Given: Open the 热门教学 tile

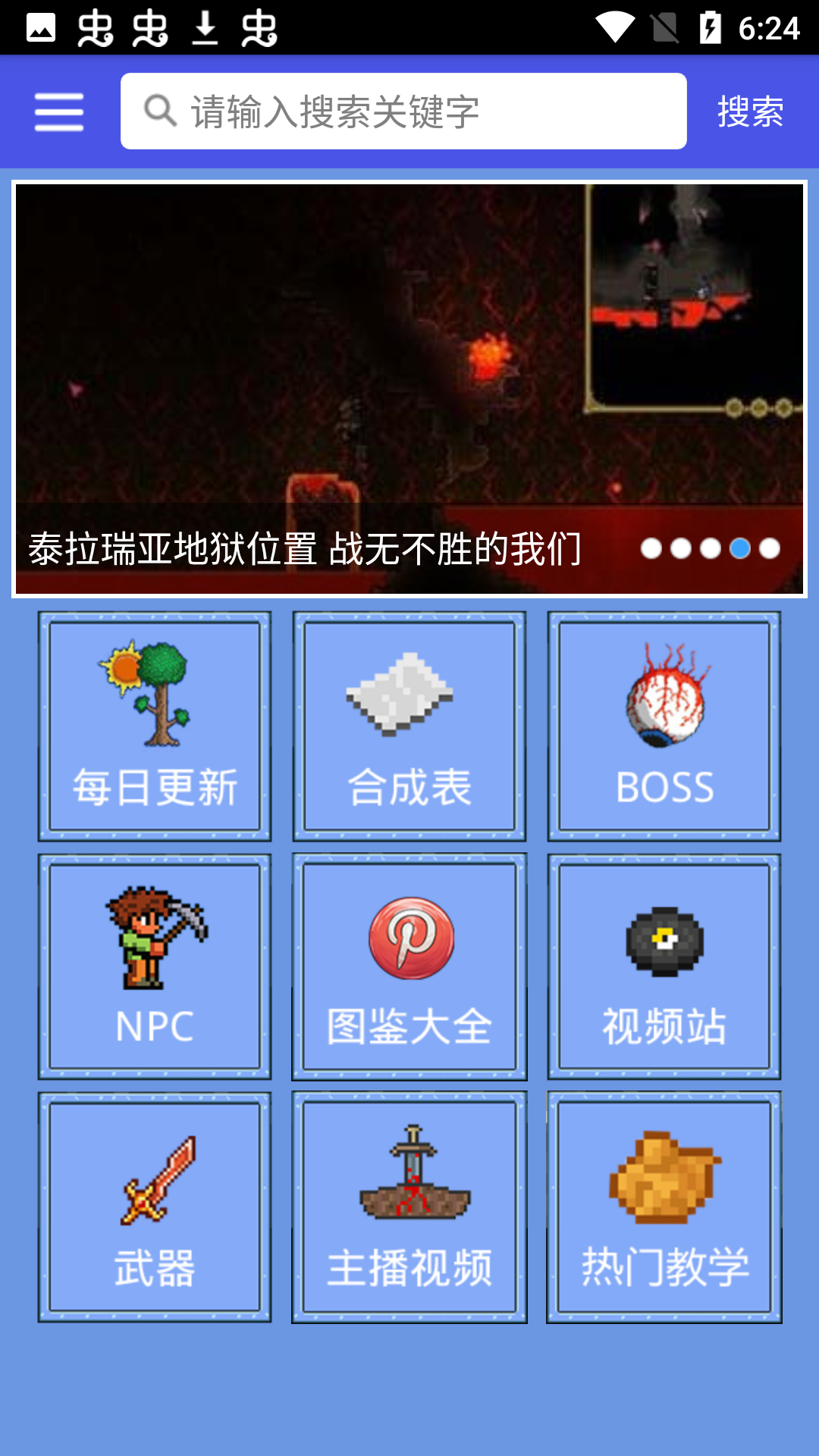Looking at the screenshot, I should (x=664, y=1207).
